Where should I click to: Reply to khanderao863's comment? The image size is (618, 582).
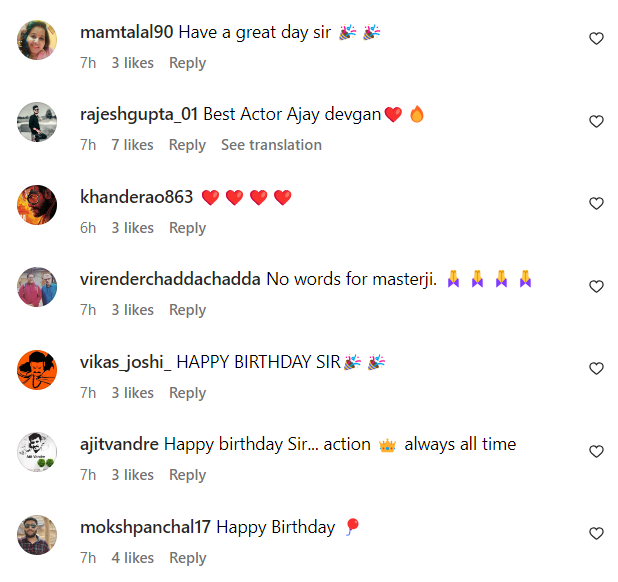[187, 228]
